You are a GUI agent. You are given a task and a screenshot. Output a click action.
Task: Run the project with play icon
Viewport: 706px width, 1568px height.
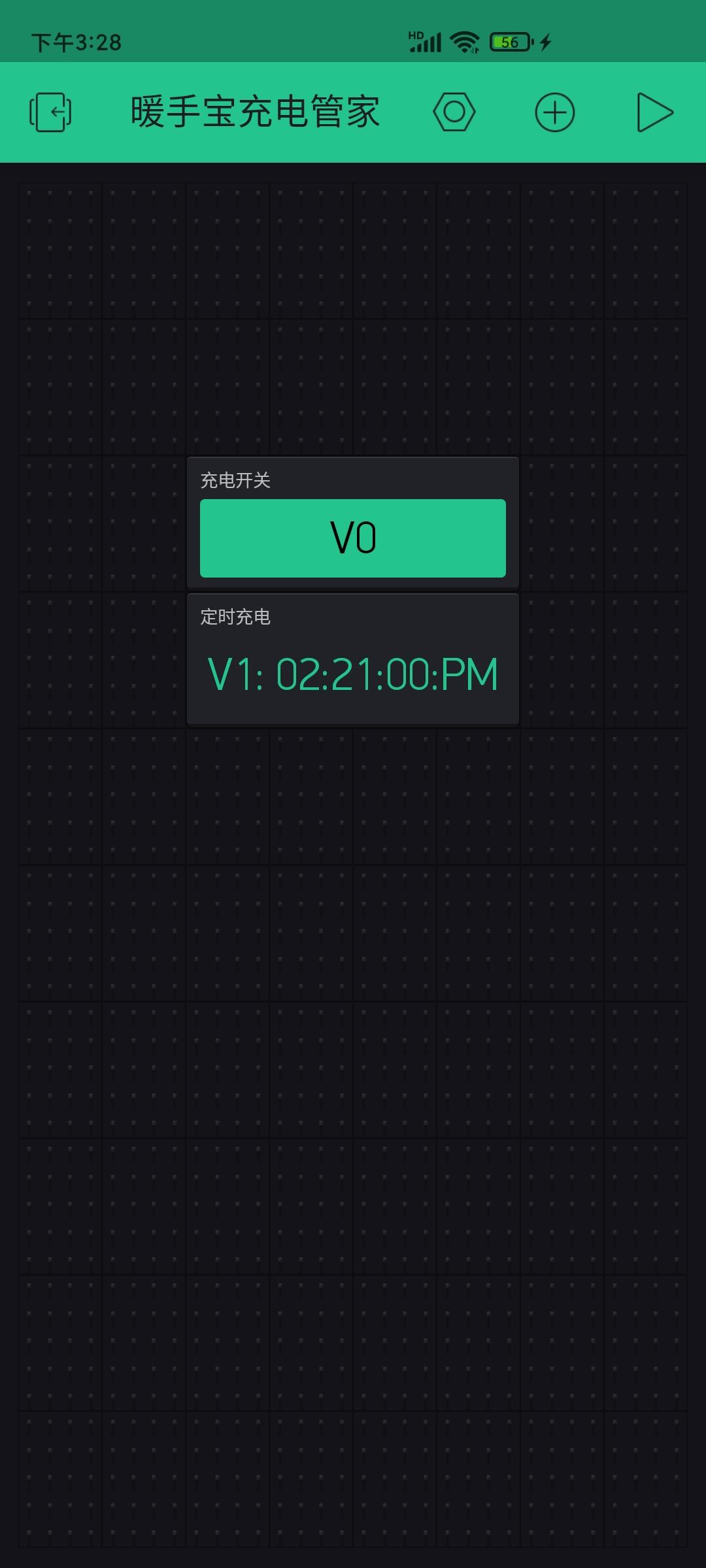(x=654, y=112)
